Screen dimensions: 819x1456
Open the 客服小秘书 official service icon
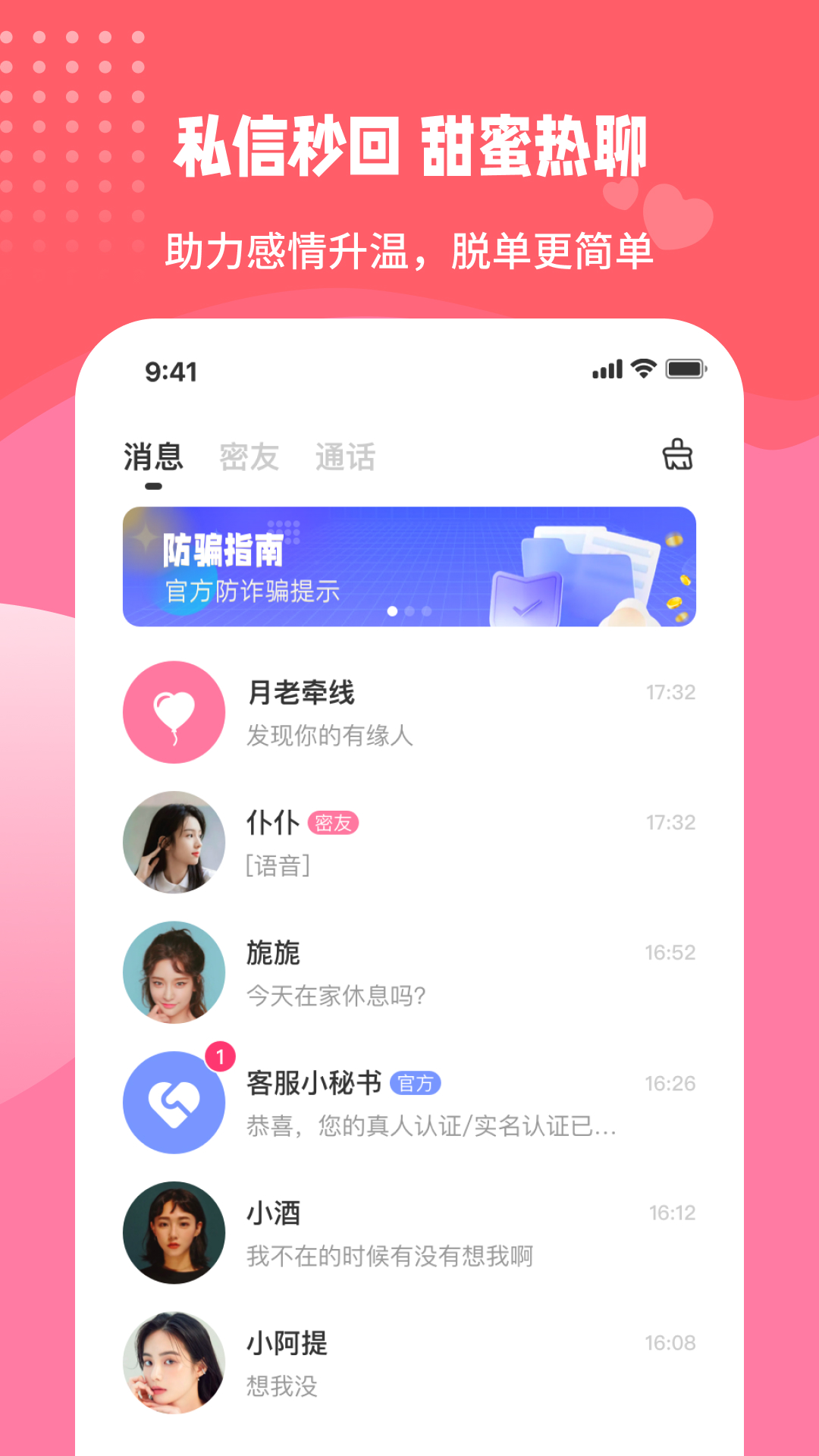(174, 1103)
